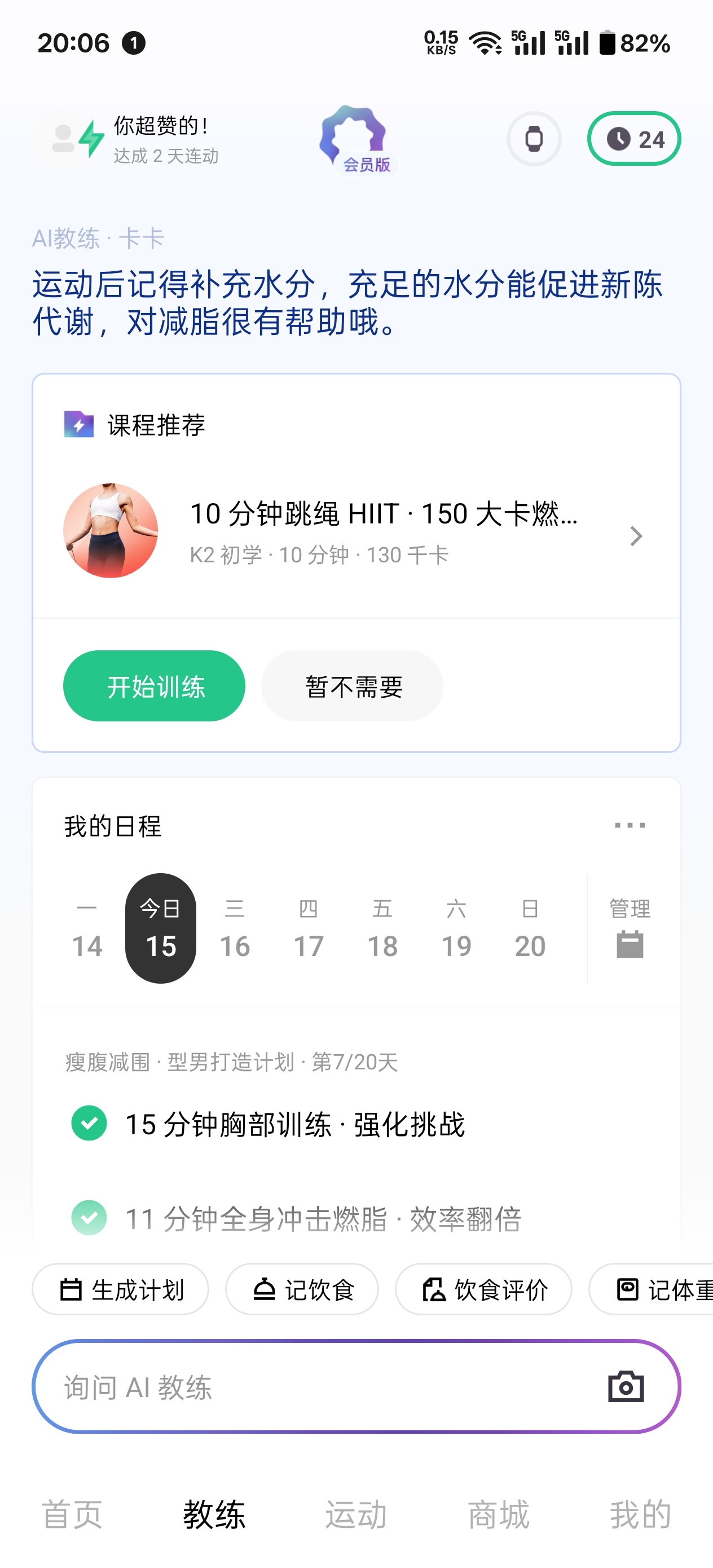Select Sunday 20 in the schedule
The width and height of the screenshot is (713, 1568).
click(x=530, y=929)
